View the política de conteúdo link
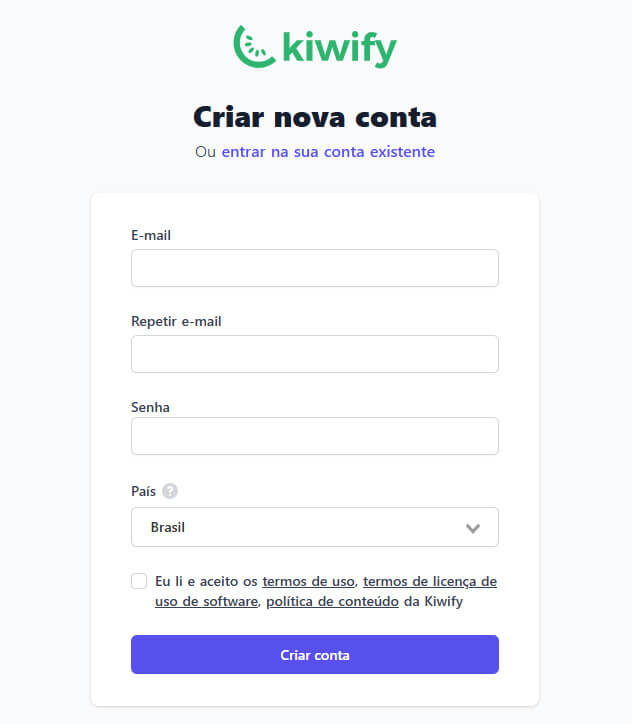Image resolution: width=632 pixels, height=724 pixels. point(332,602)
